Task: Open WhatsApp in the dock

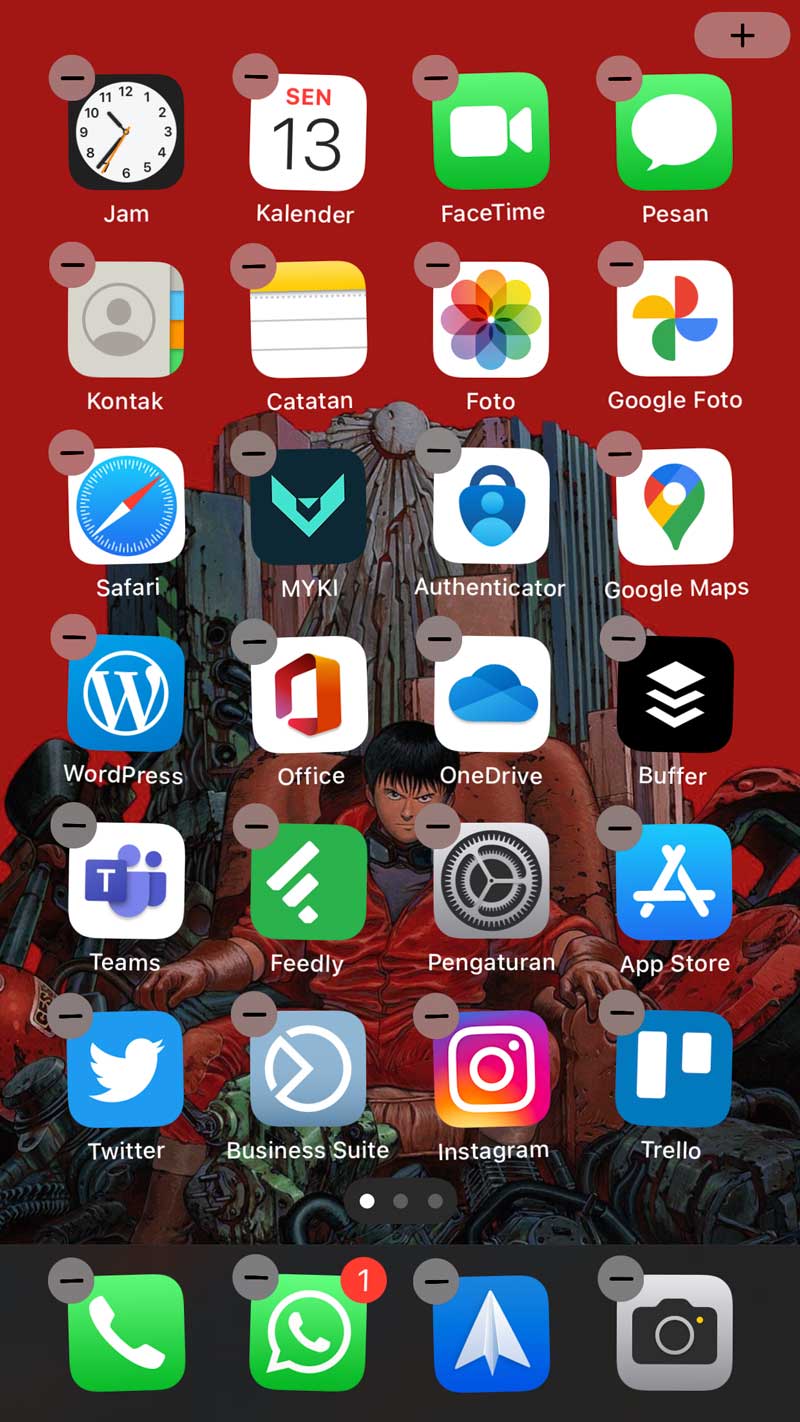Action: (x=308, y=1333)
